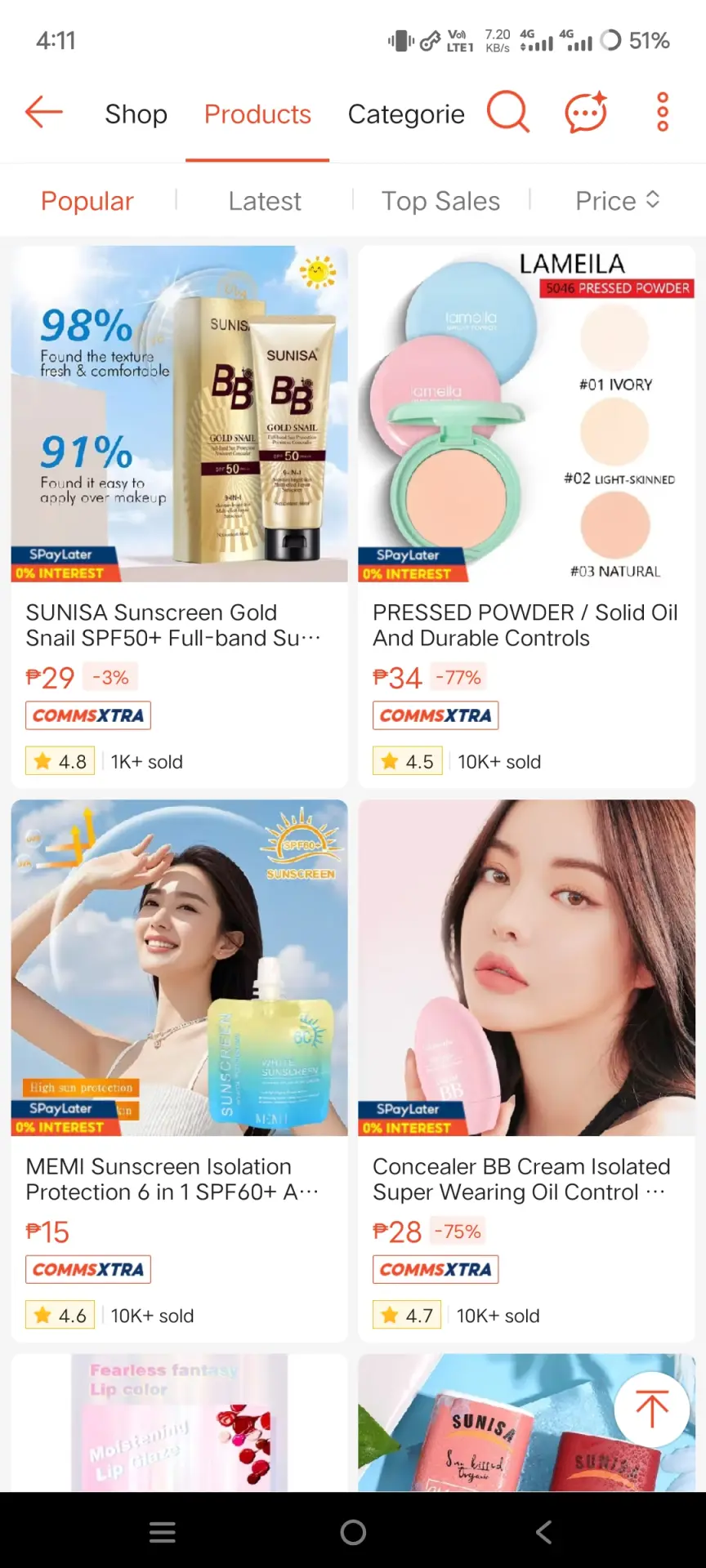Screen dimensions: 706x1568
Task: Tap the back-to-top arrow button
Action: click(x=652, y=1409)
